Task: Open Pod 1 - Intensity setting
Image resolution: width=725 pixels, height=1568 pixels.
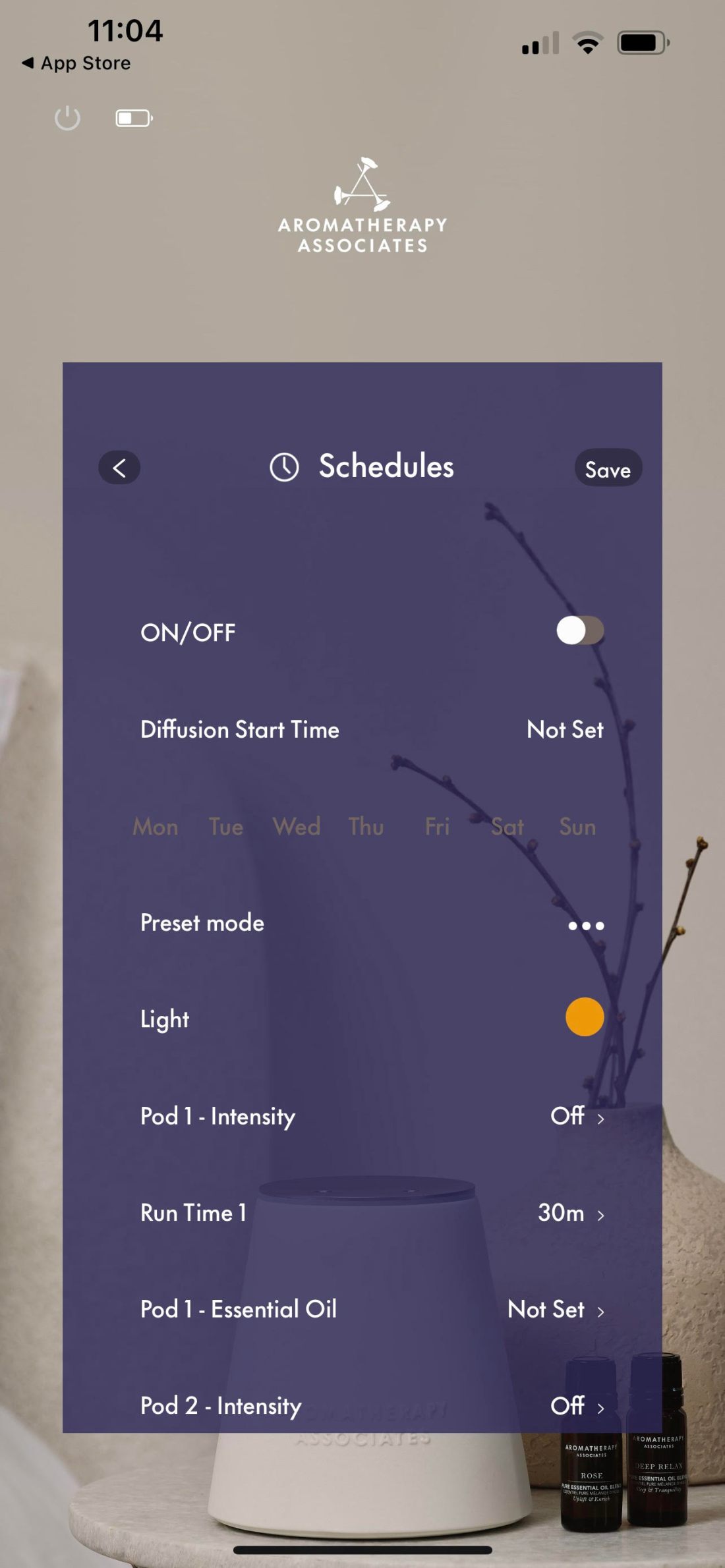Action: tap(577, 1116)
